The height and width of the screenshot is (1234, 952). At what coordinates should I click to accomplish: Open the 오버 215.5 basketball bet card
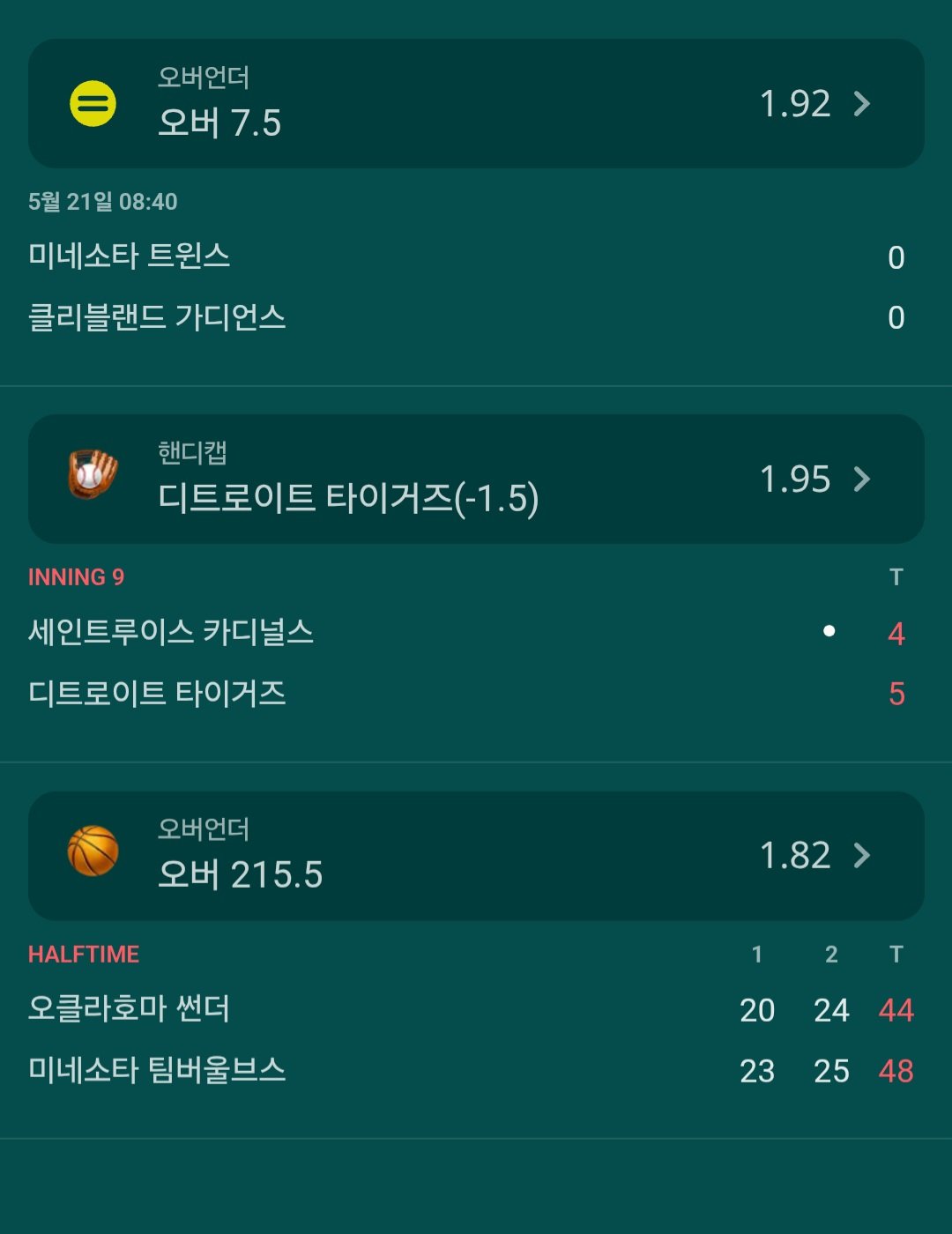click(x=476, y=855)
